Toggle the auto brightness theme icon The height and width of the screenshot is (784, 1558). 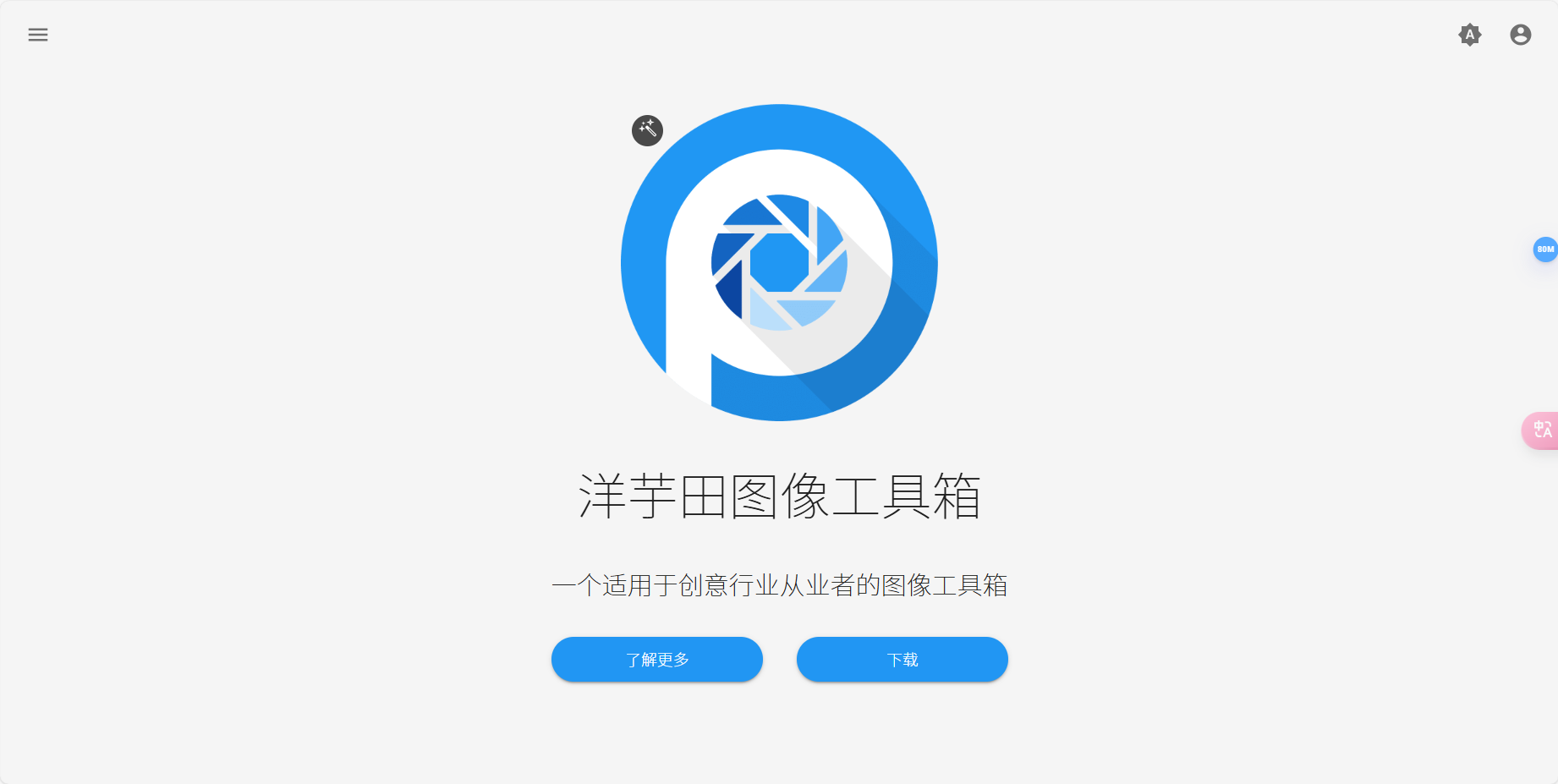(x=1470, y=35)
